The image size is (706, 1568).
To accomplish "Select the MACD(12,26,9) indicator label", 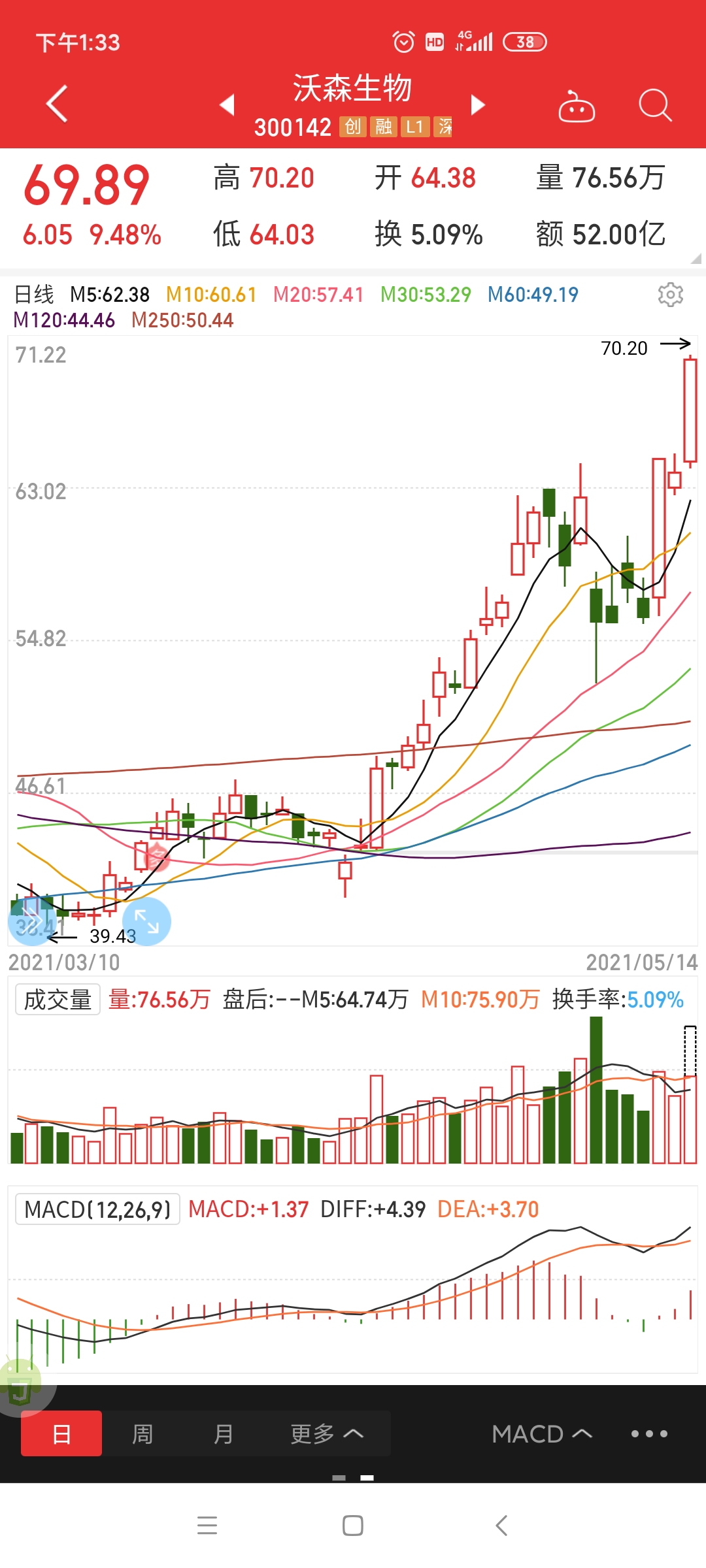I will (x=97, y=1209).
